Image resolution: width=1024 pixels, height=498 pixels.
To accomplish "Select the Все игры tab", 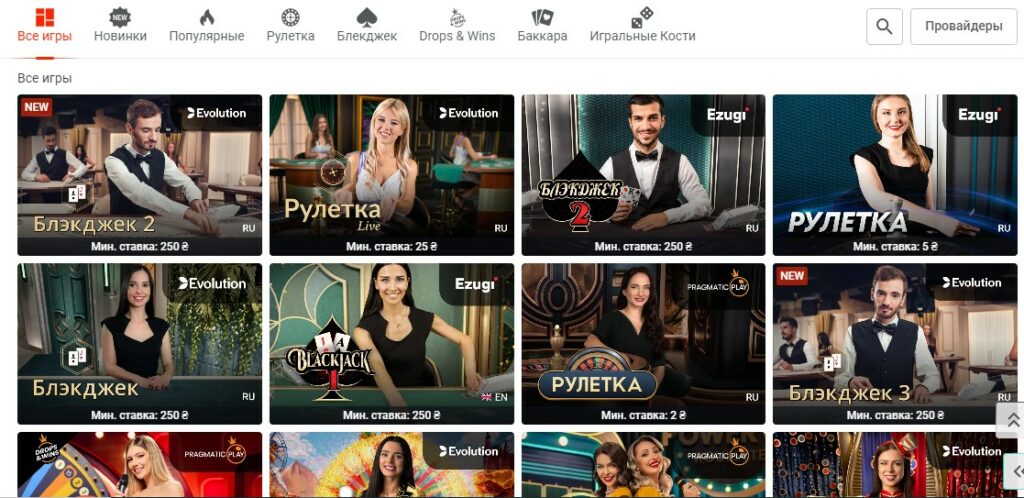I will click(x=44, y=26).
